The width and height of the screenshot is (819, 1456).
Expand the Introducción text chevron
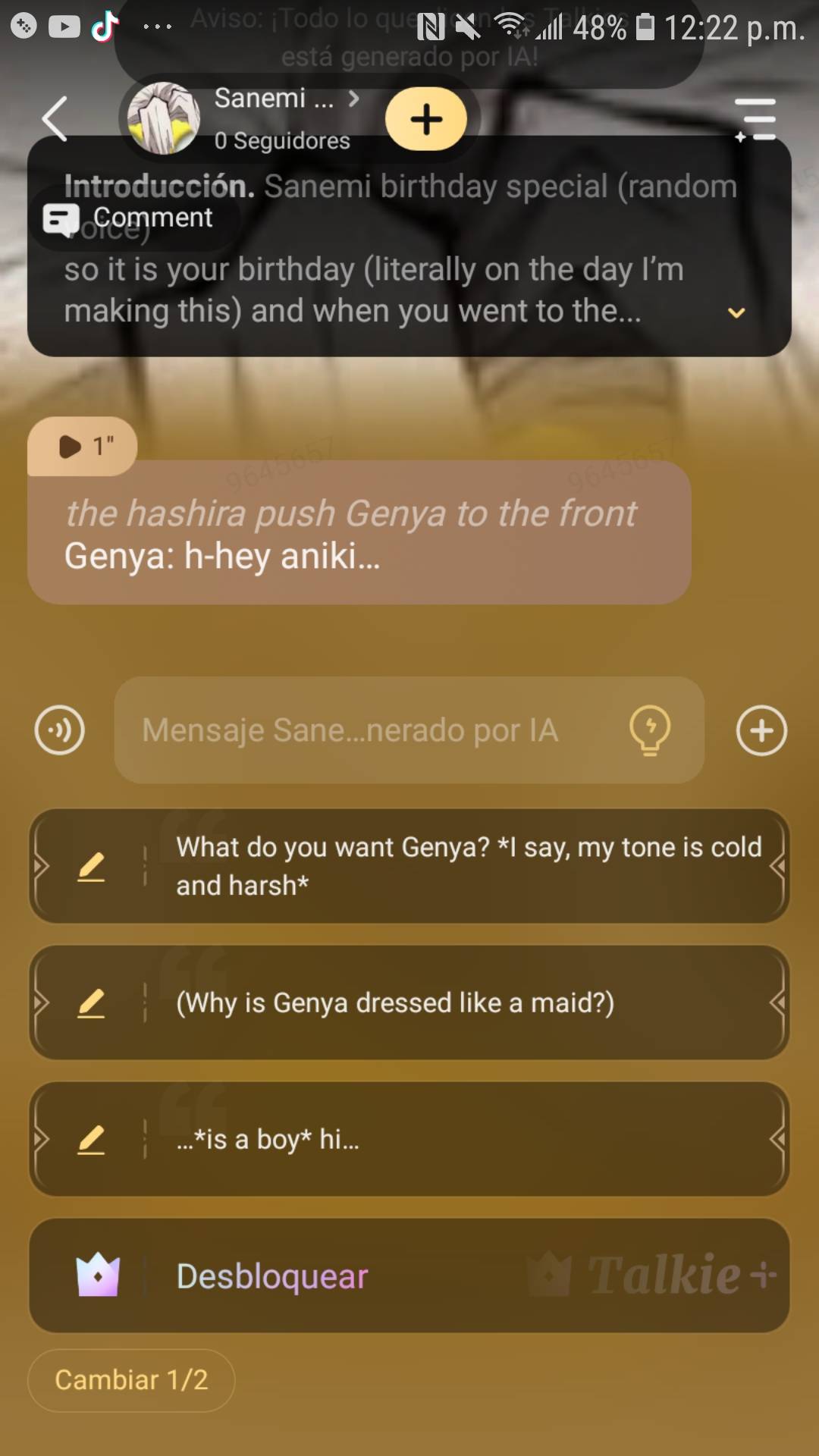click(736, 312)
